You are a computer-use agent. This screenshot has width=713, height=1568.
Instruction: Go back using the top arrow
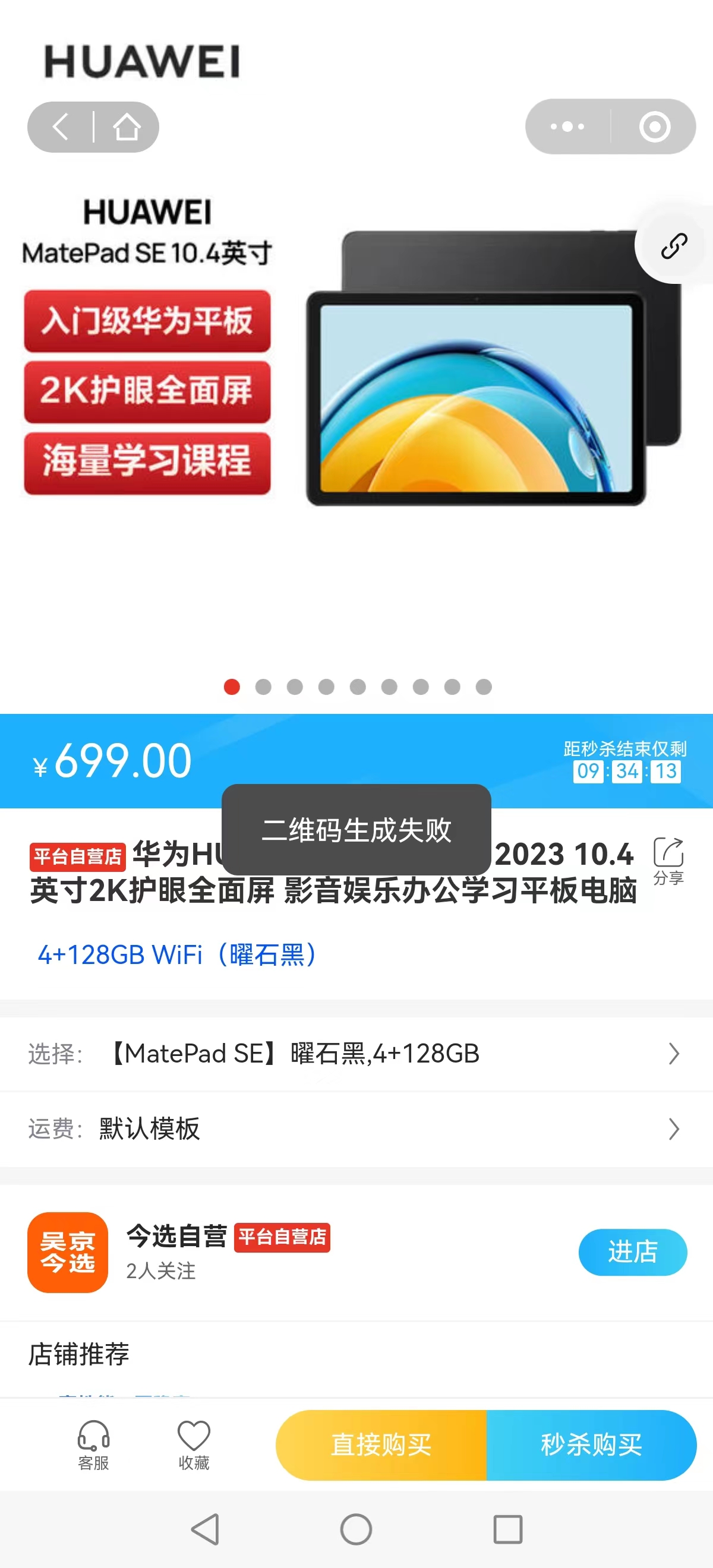[61, 127]
